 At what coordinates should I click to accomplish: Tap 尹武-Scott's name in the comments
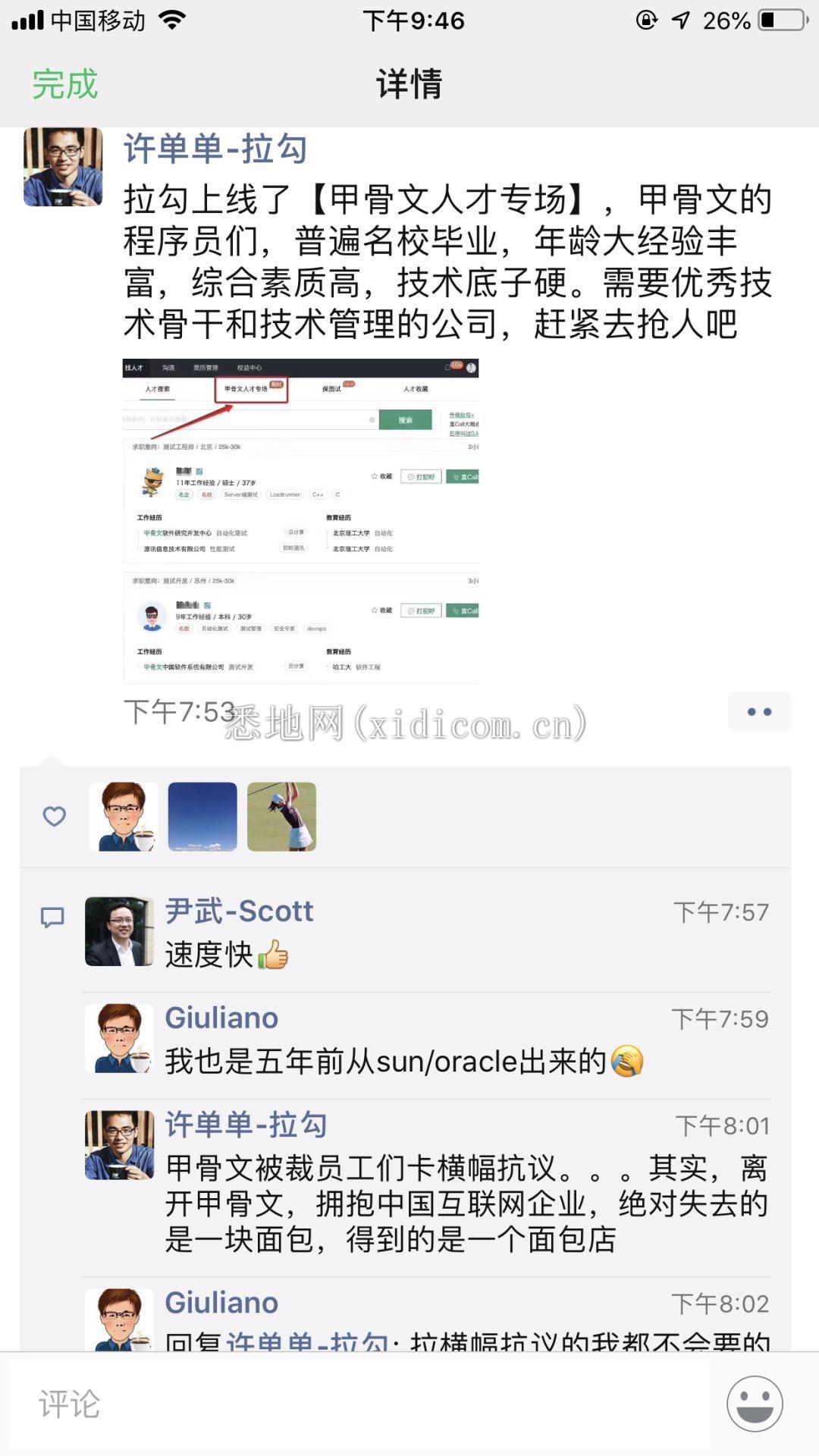point(239,911)
